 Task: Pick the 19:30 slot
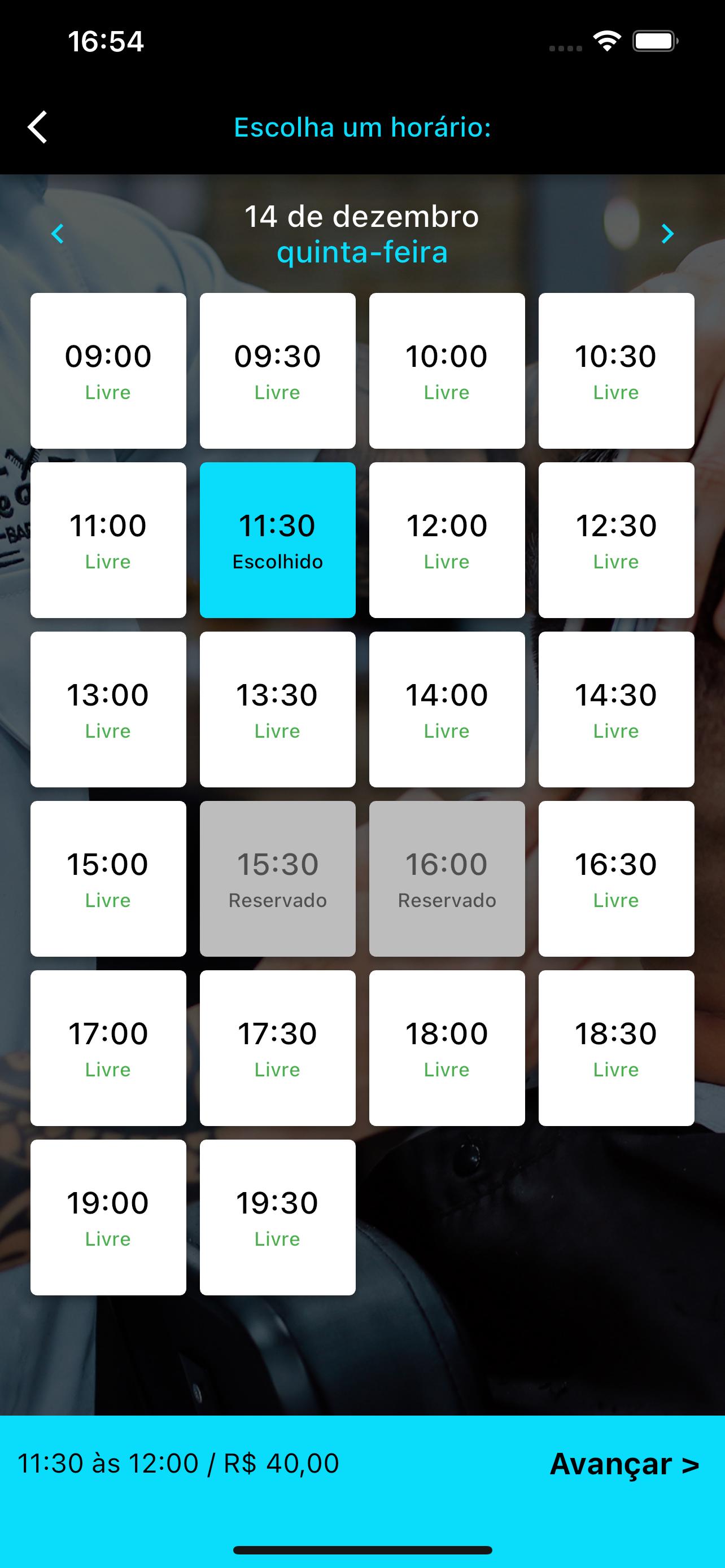[278, 1217]
